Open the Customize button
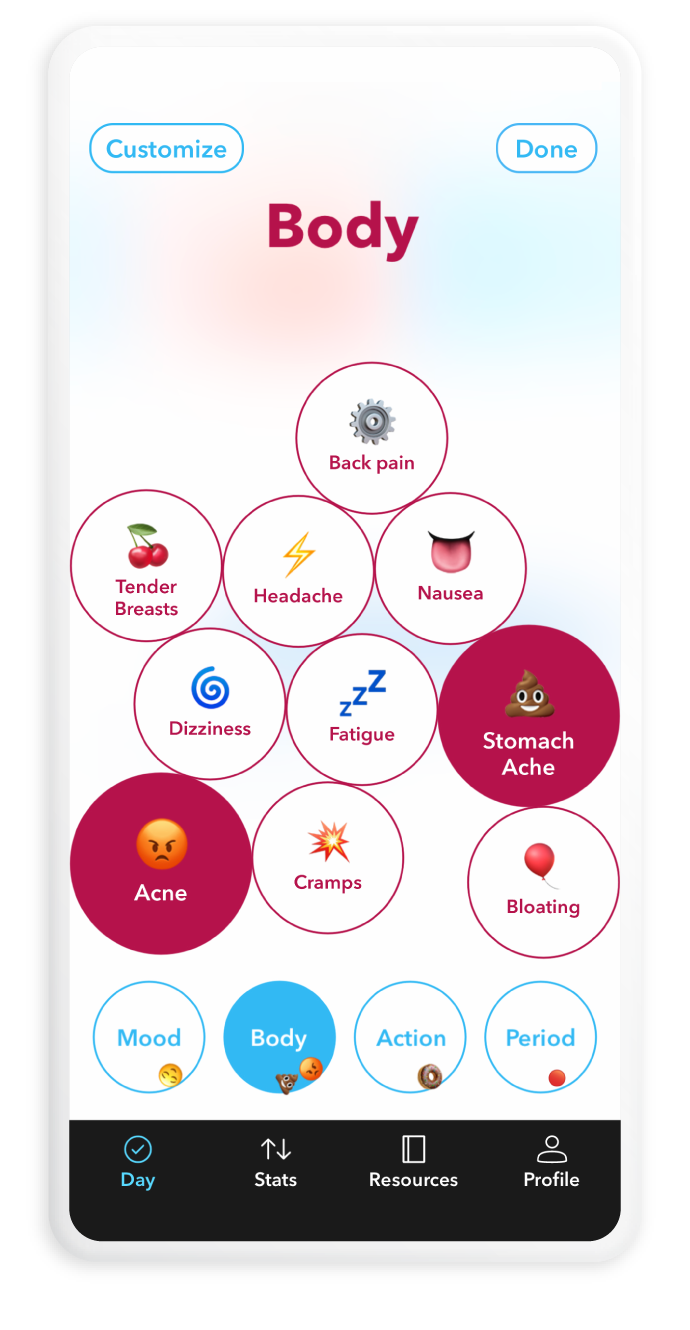Image resolution: width=690 pixels, height=1330 pixels. tap(166, 149)
